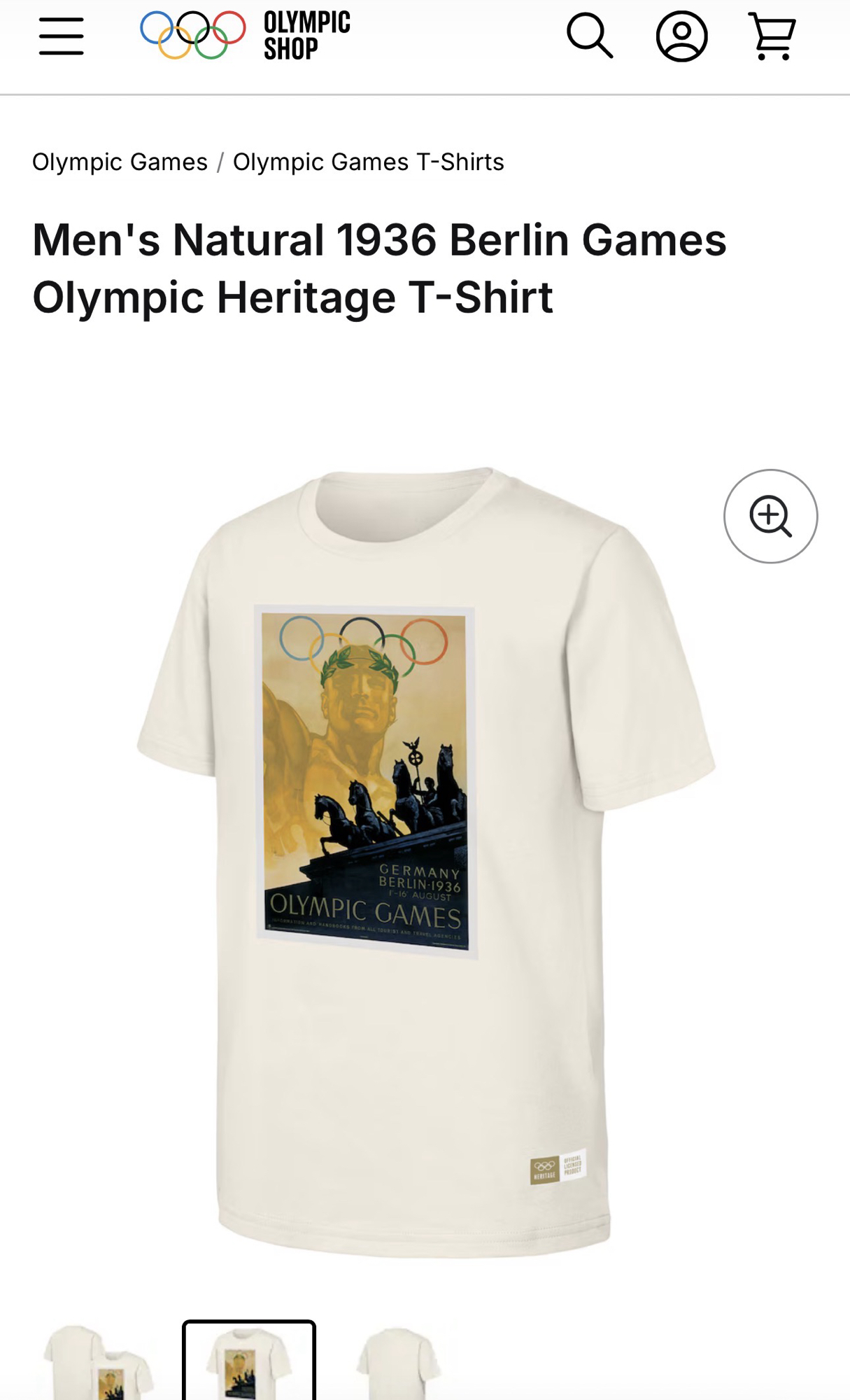The image size is (850, 1400).
Task: Zoom into the product image
Action: [770, 517]
